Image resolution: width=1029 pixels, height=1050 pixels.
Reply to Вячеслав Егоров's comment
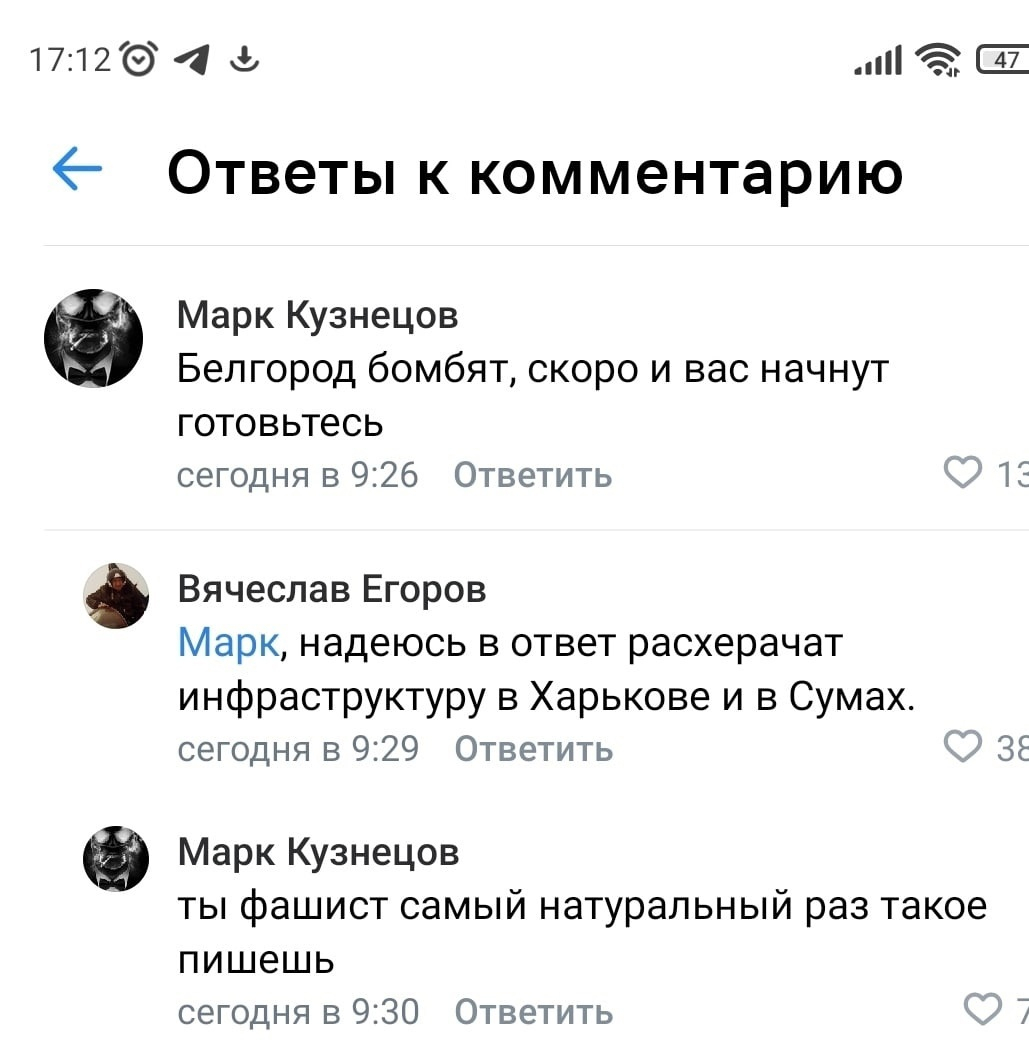pos(533,748)
